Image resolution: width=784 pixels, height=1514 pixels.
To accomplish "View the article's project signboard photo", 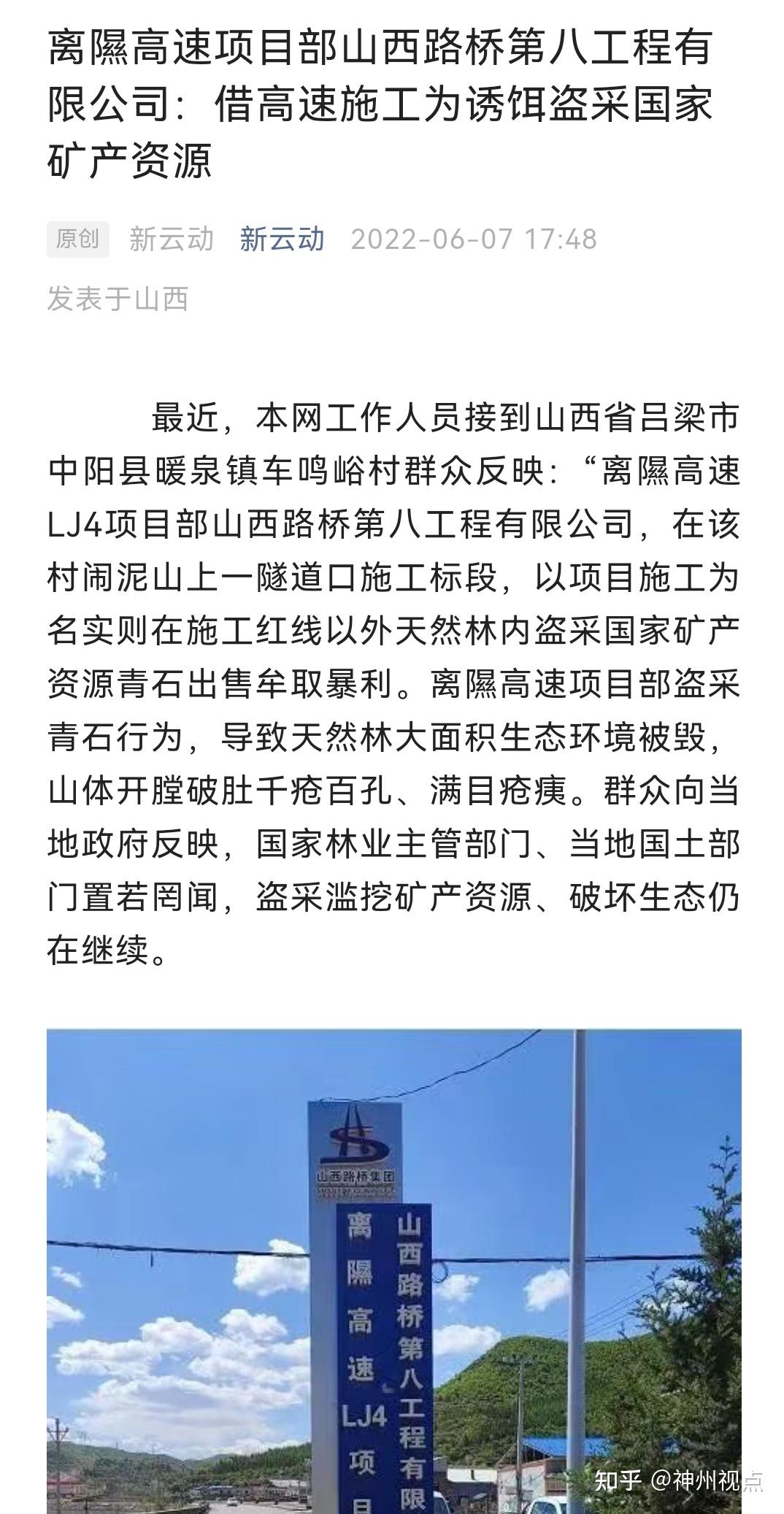I will (394, 1272).
